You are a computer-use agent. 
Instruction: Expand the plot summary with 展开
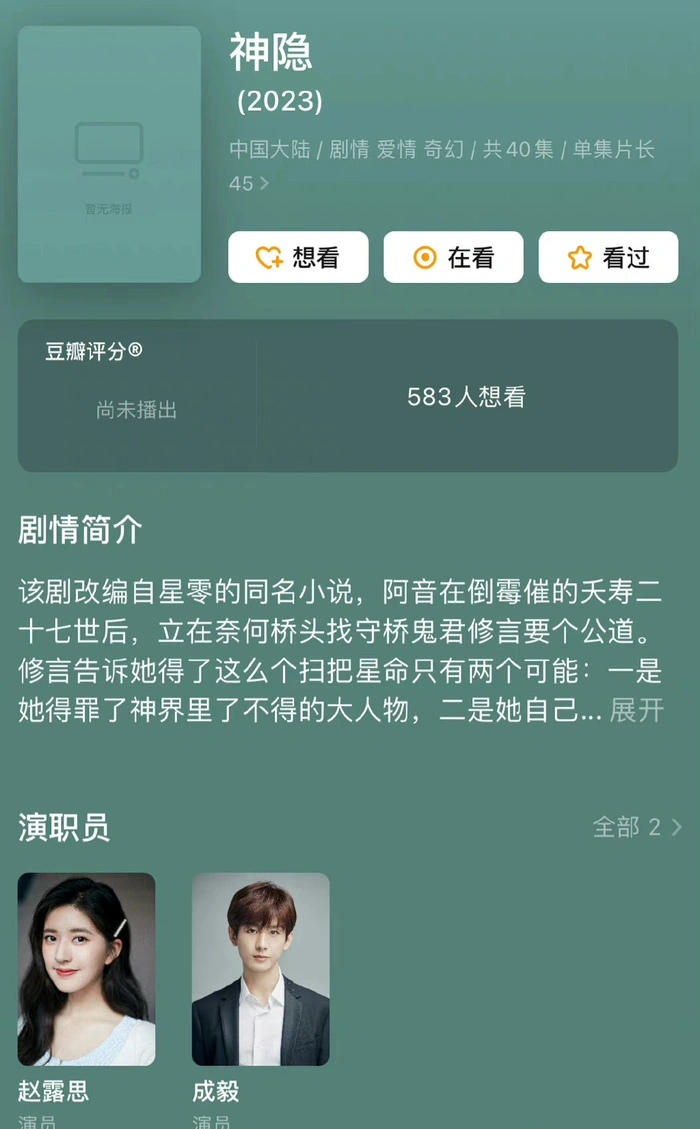pyautogui.click(x=637, y=710)
